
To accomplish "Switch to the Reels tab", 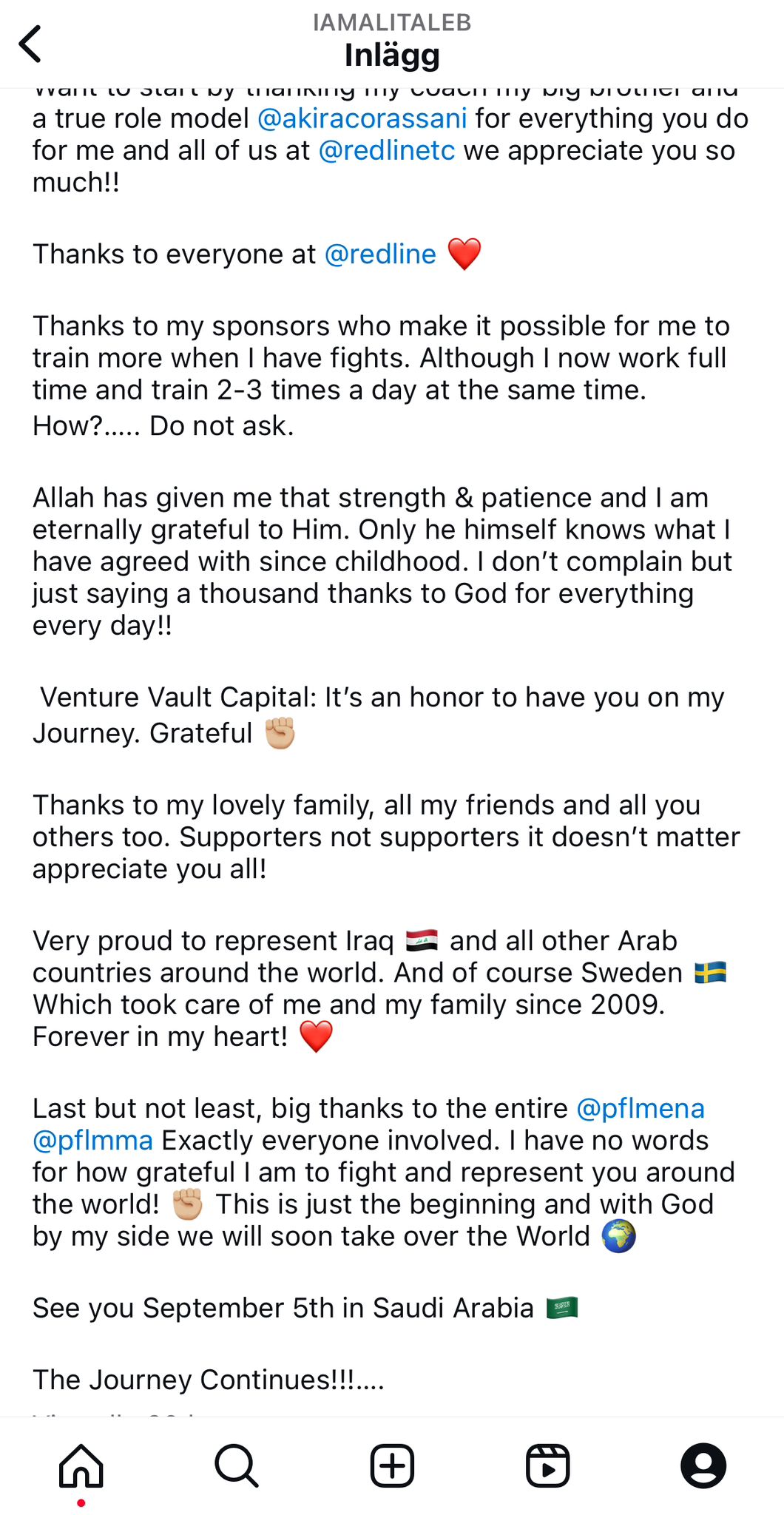I will click(547, 1465).
